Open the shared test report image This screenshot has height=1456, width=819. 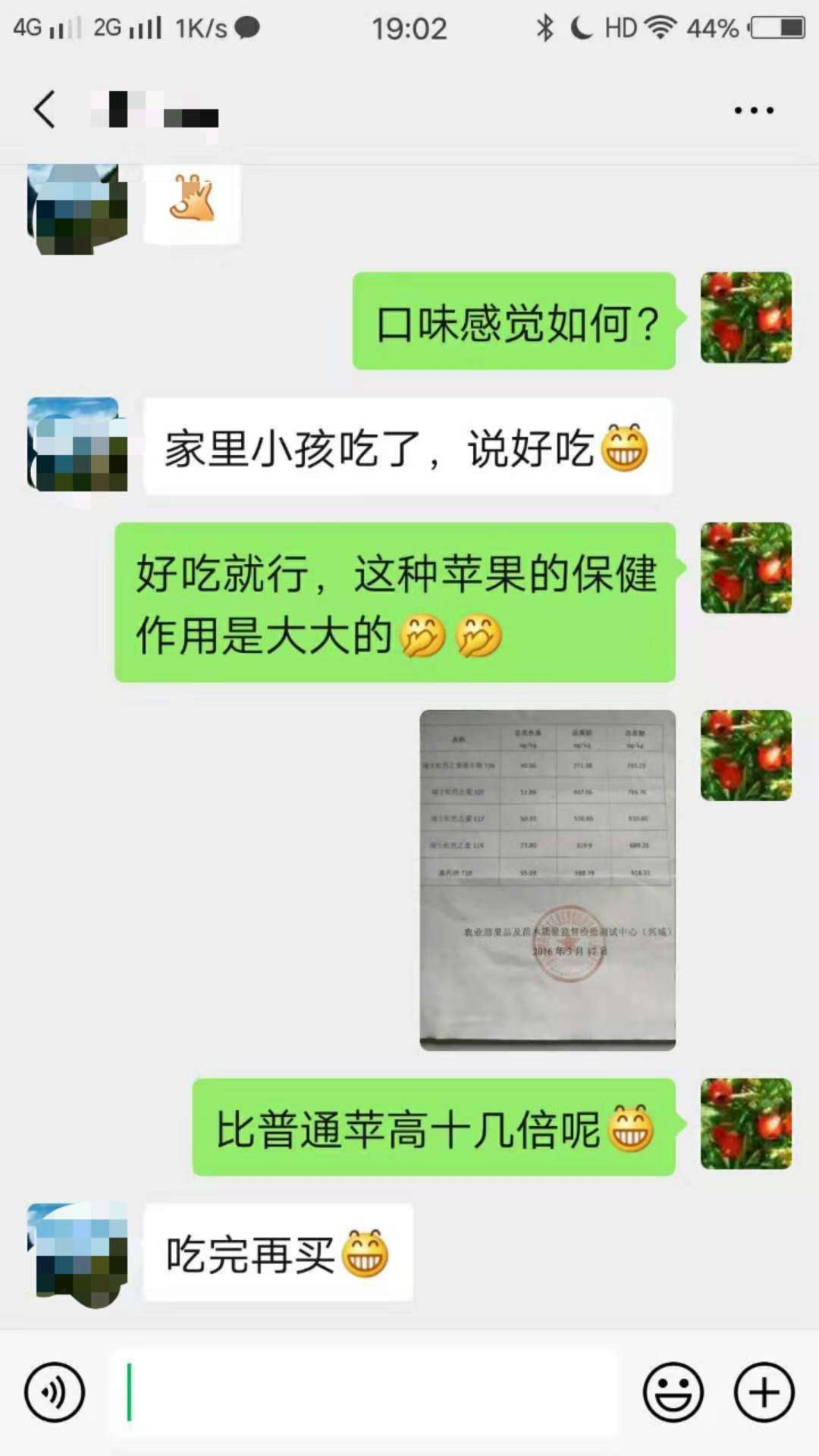(548, 880)
